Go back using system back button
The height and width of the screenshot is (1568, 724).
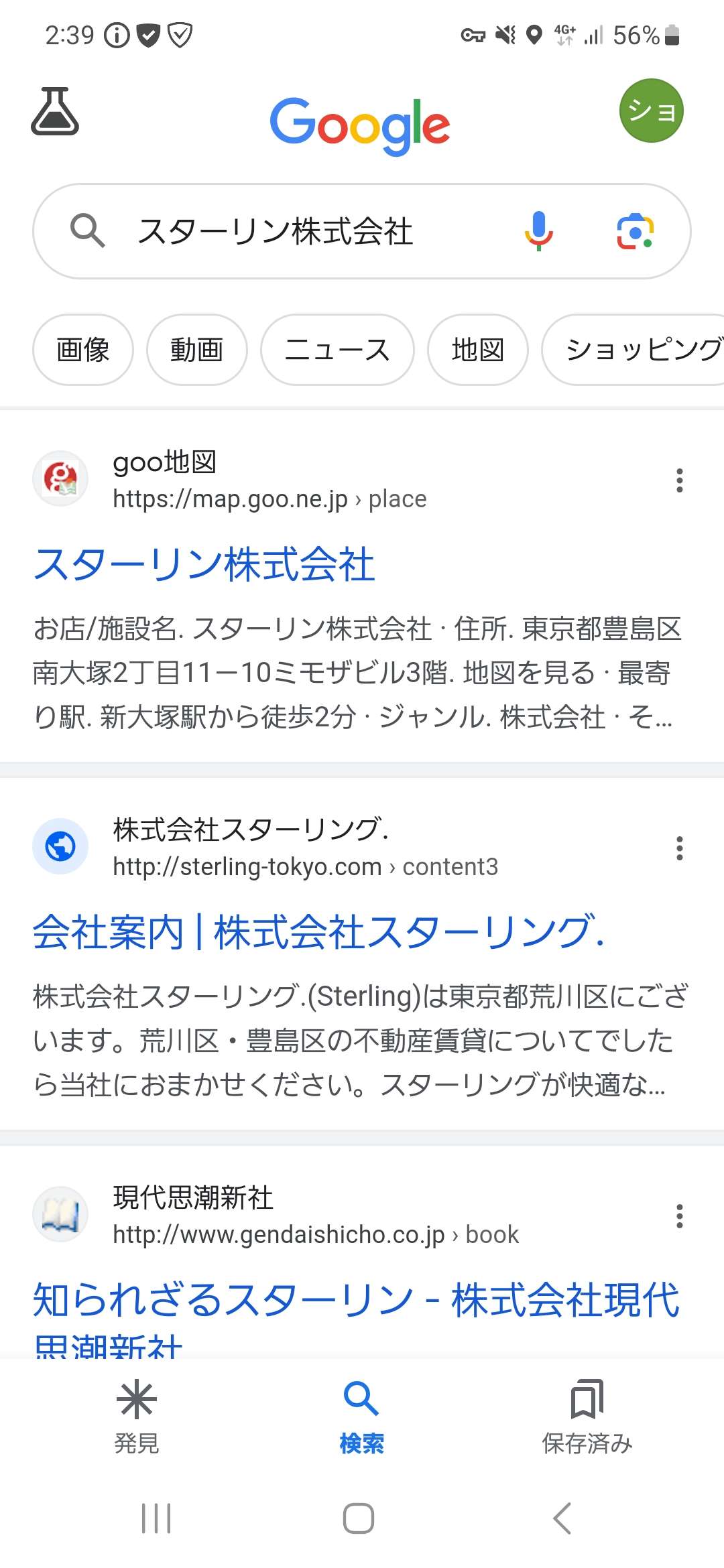[562, 1518]
